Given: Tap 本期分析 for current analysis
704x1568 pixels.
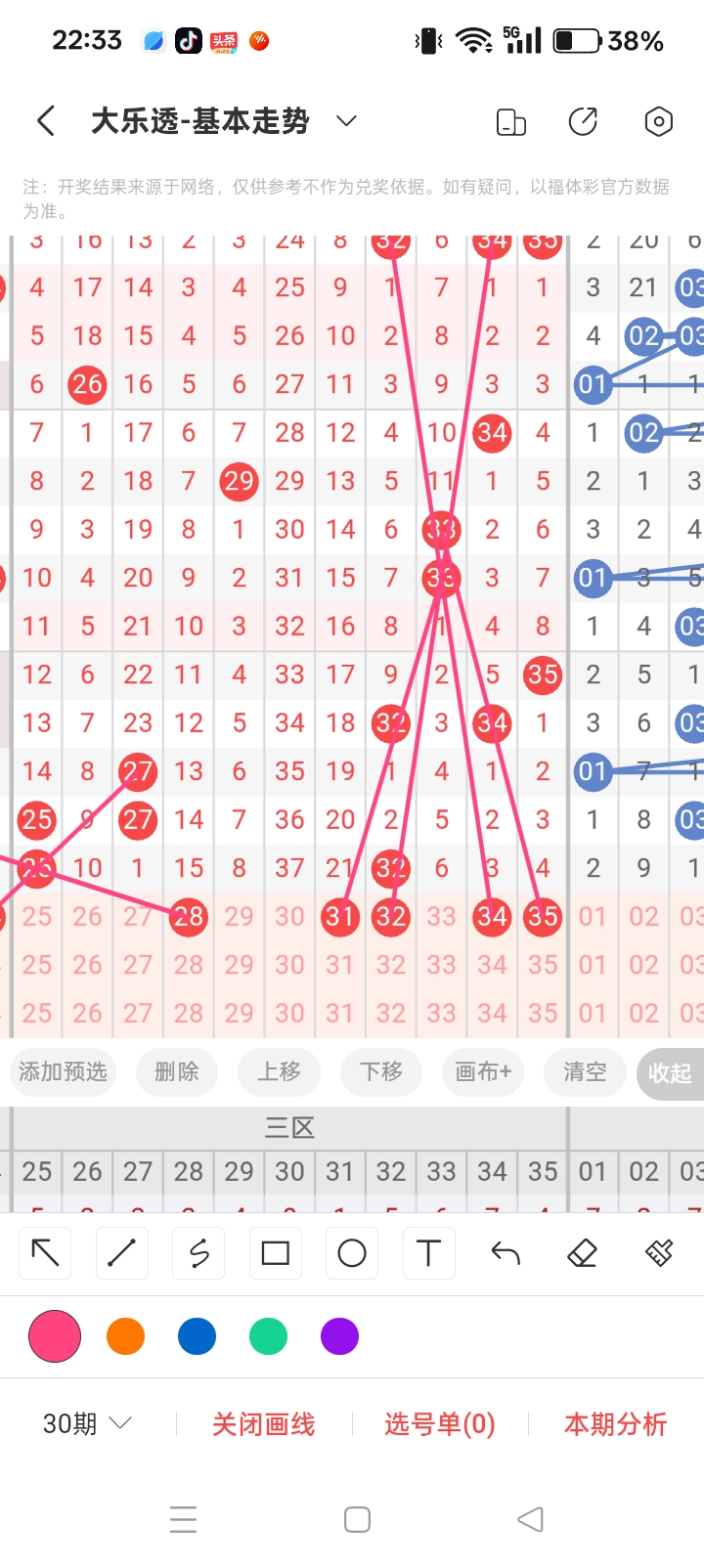Looking at the screenshot, I should 614,1424.
